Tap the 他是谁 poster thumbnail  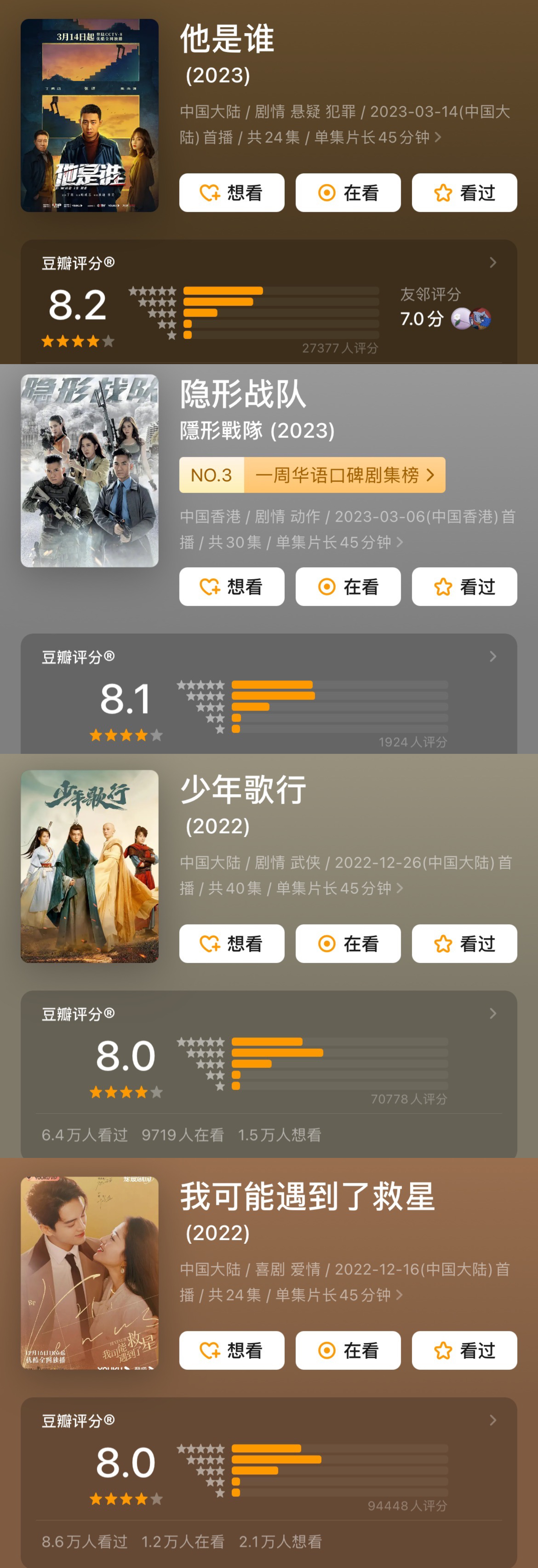(x=89, y=116)
